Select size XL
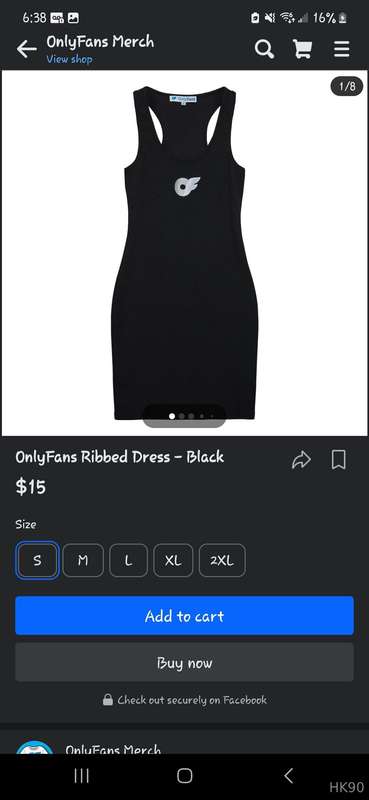Screen dimensions: 369x800 click(173, 560)
